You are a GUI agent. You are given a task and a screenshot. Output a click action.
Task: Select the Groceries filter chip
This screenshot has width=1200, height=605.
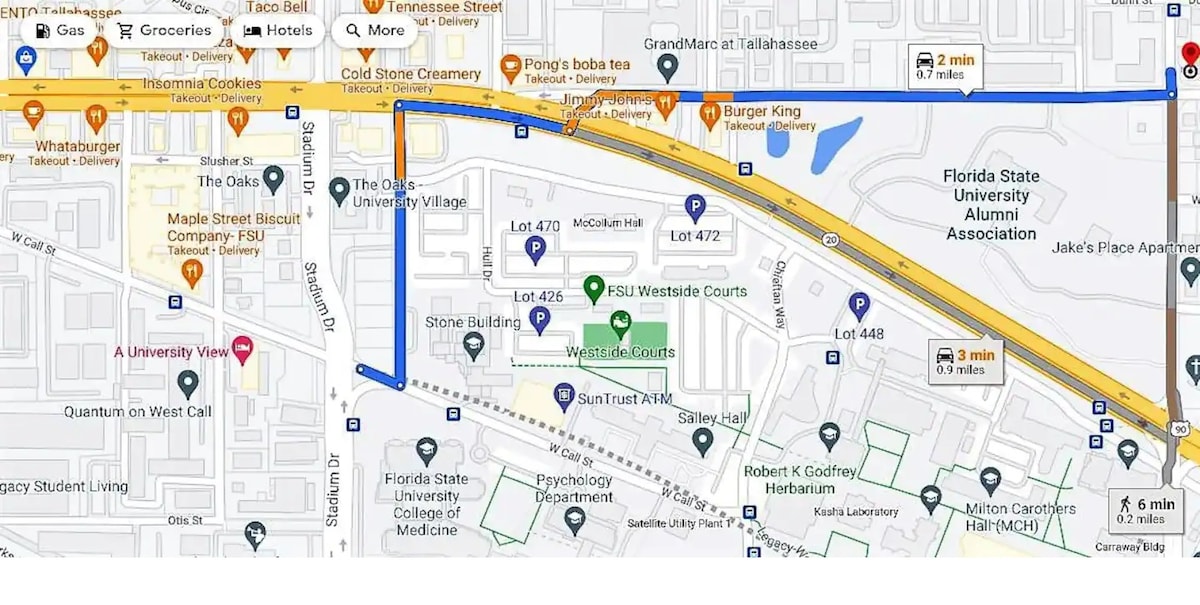coord(165,30)
